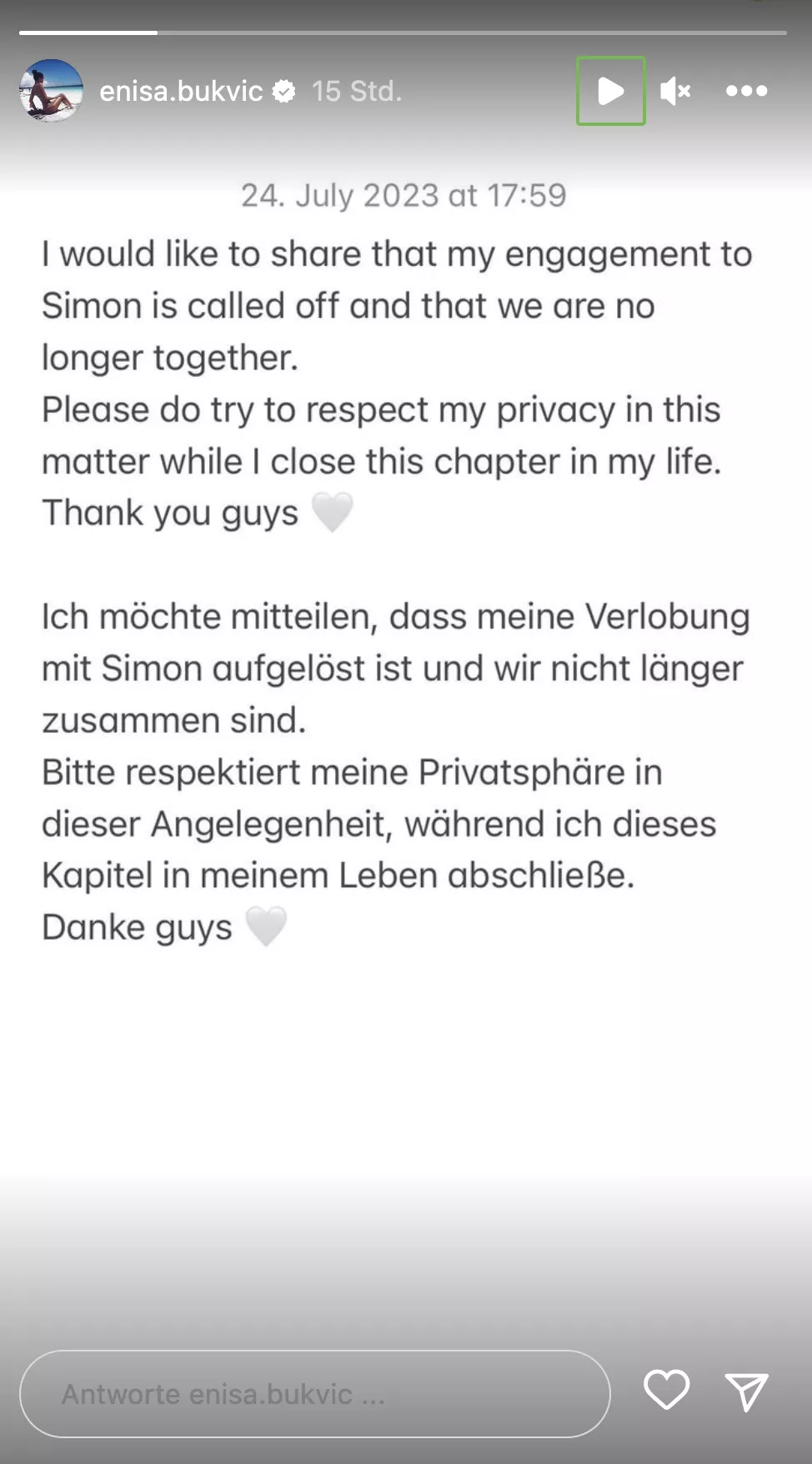Image resolution: width=812 pixels, height=1464 pixels.
Task: Open enisa.bukvic's profile picture
Action: pyautogui.click(x=50, y=90)
